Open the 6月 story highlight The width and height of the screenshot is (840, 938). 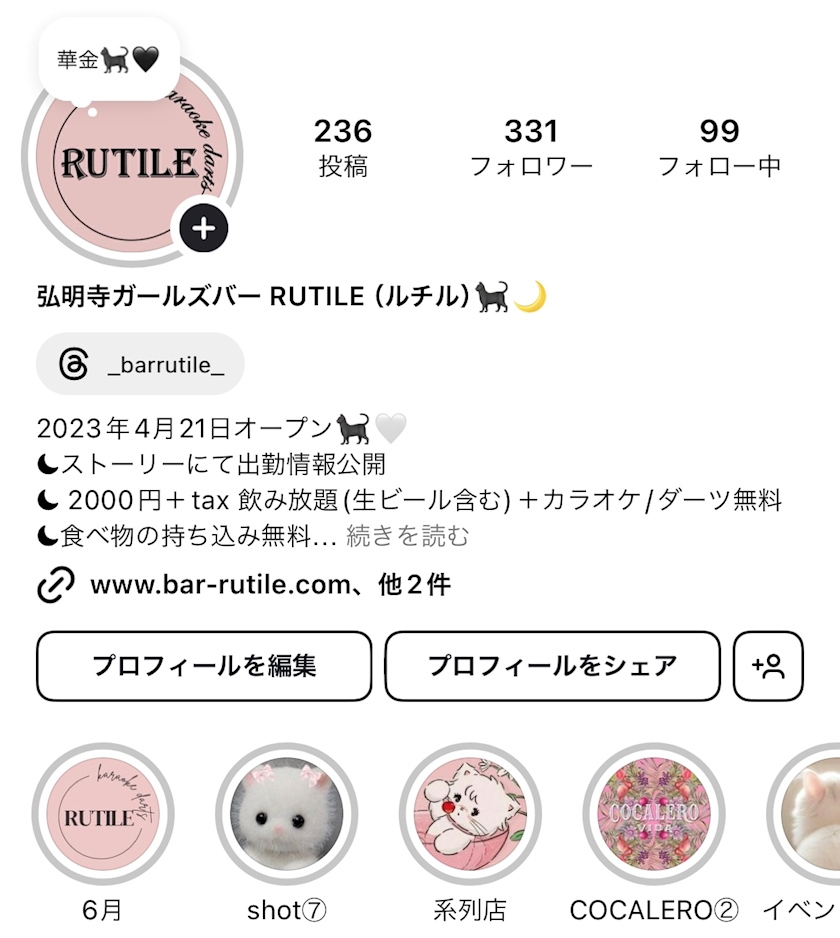[103, 814]
